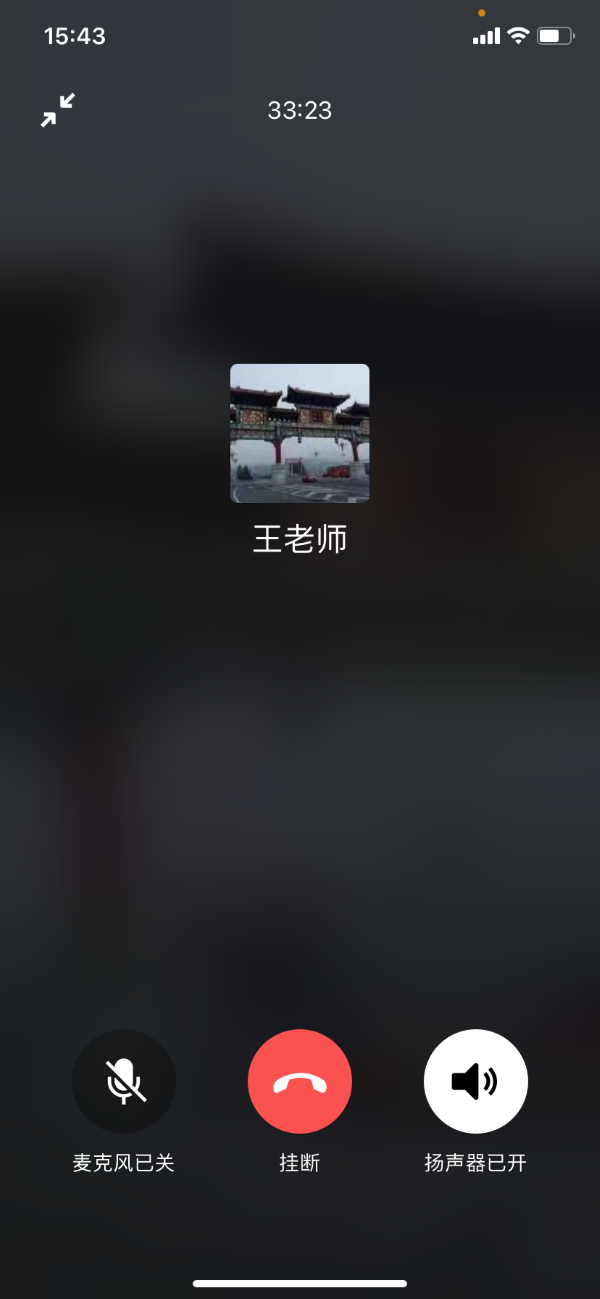Minimize the call window
This screenshot has height=1299, width=600.
(58, 110)
